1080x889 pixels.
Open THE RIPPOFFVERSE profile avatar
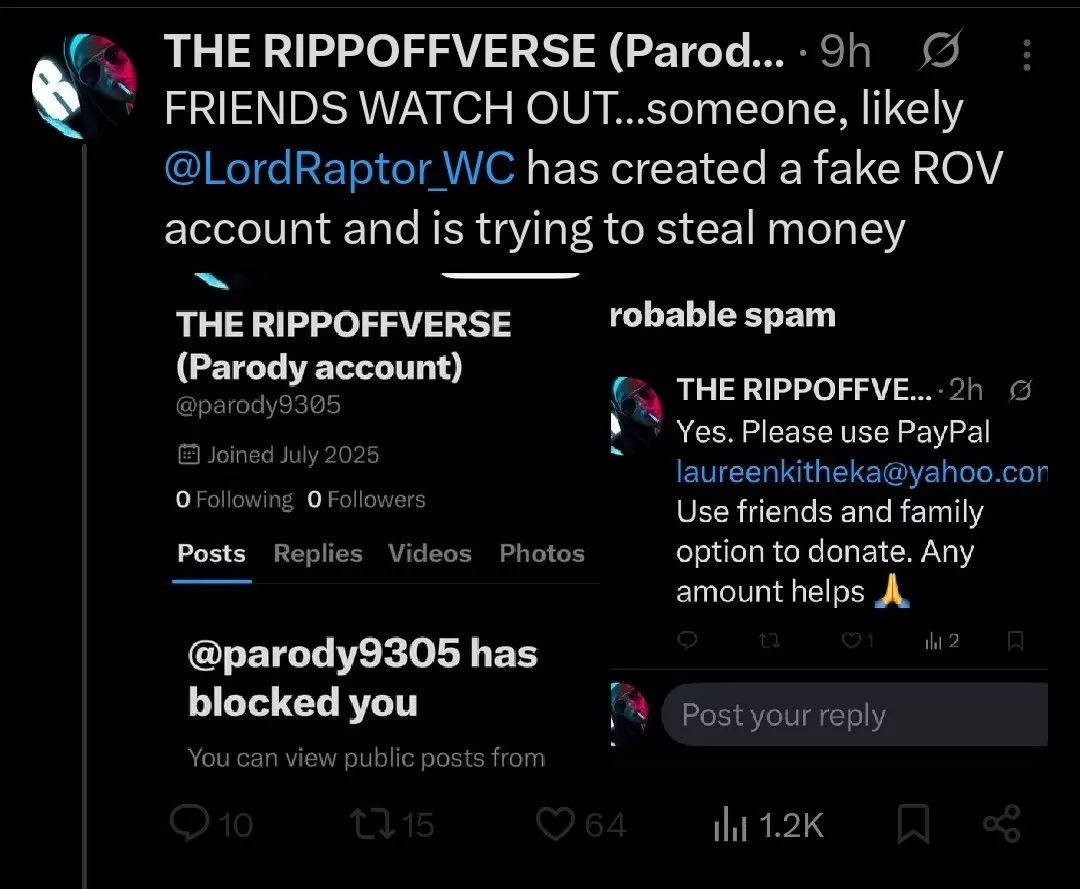(84, 85)
